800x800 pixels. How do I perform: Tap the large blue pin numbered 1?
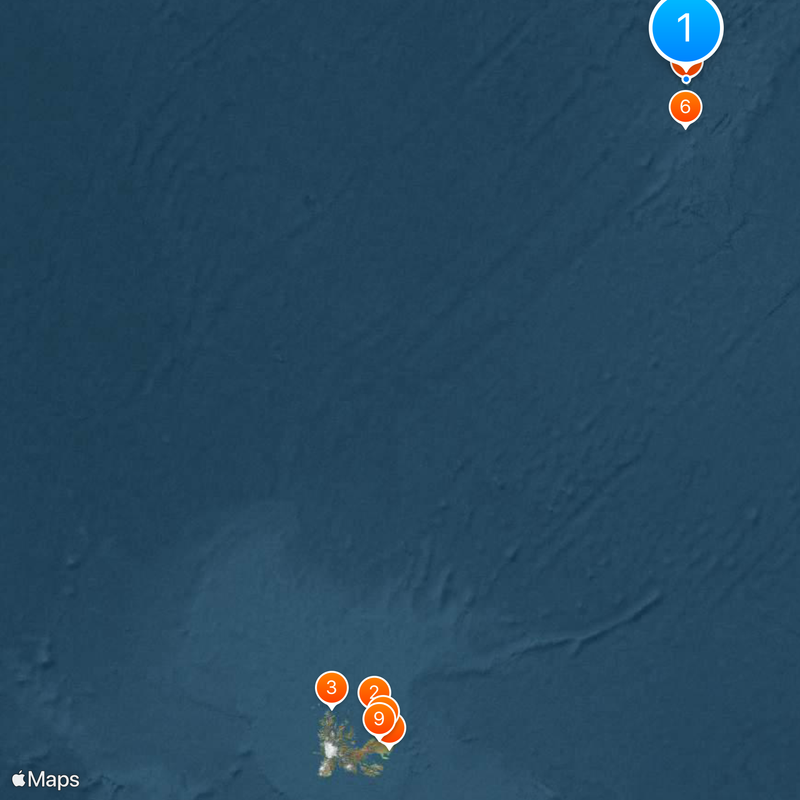[x=686, y=28]
